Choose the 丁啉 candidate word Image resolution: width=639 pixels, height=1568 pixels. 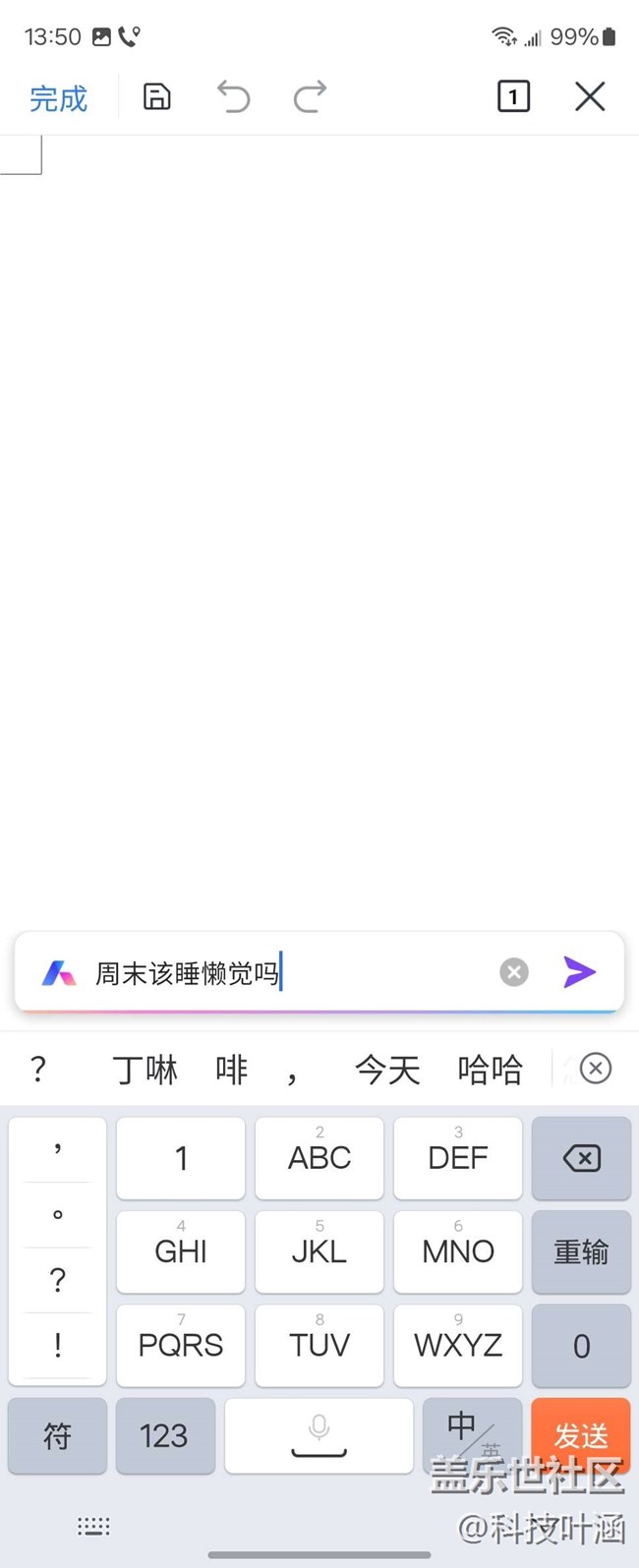click(145, 1070)
